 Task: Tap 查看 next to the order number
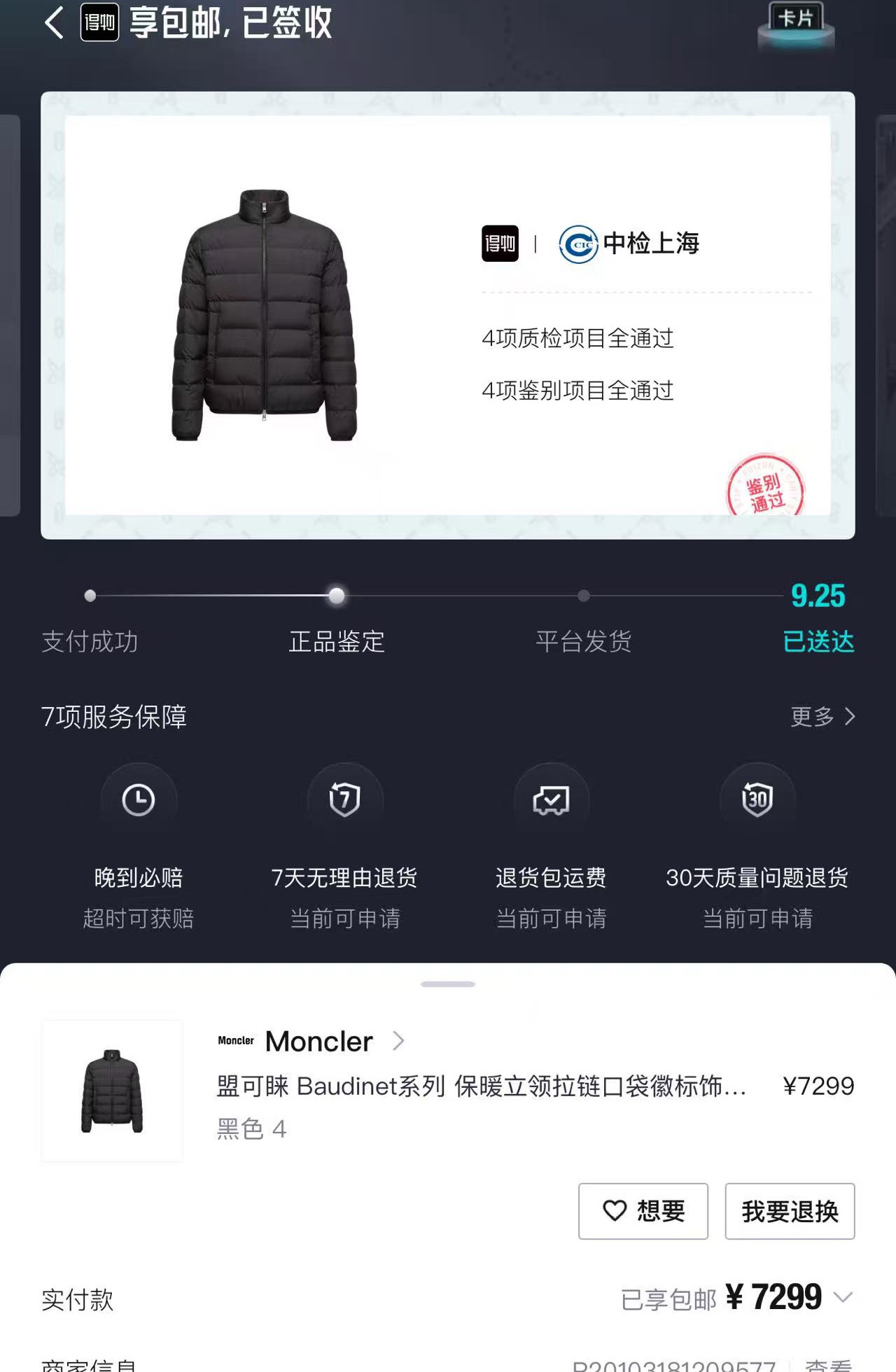tap(829, 1365)
